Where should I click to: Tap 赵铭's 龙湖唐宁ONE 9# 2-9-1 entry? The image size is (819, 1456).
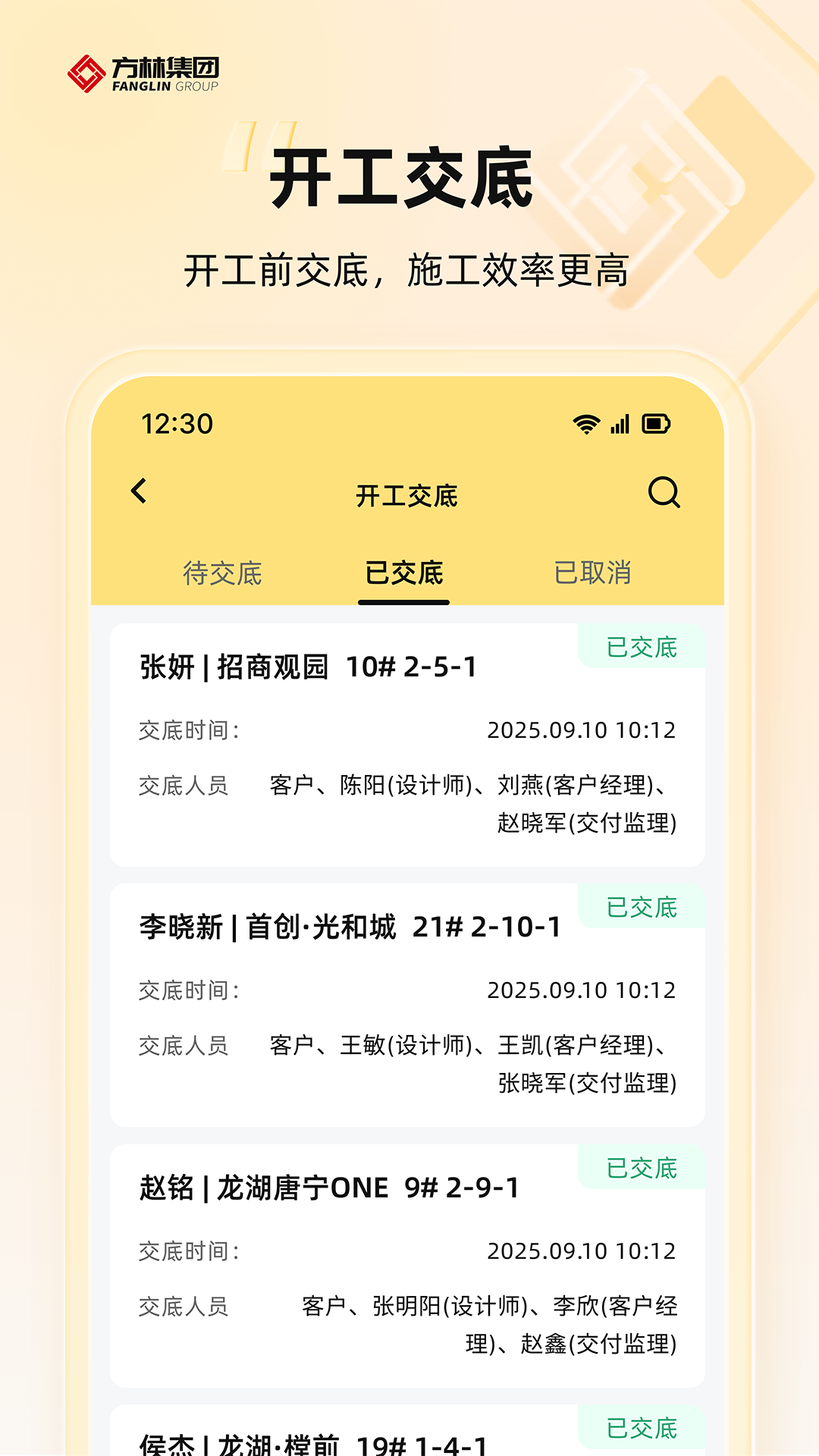click(331, 1188)
